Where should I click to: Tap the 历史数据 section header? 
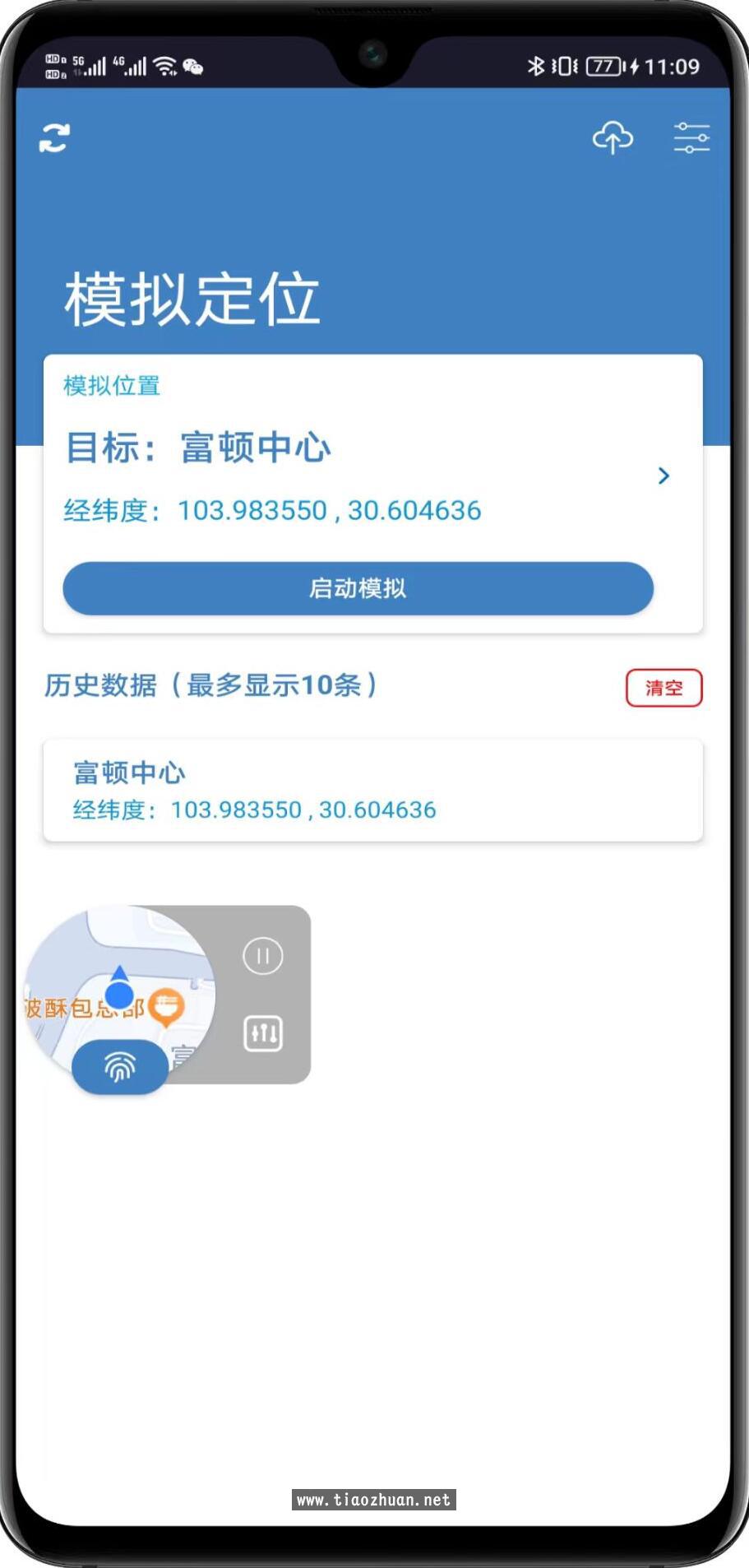click(x=210, y=685)
